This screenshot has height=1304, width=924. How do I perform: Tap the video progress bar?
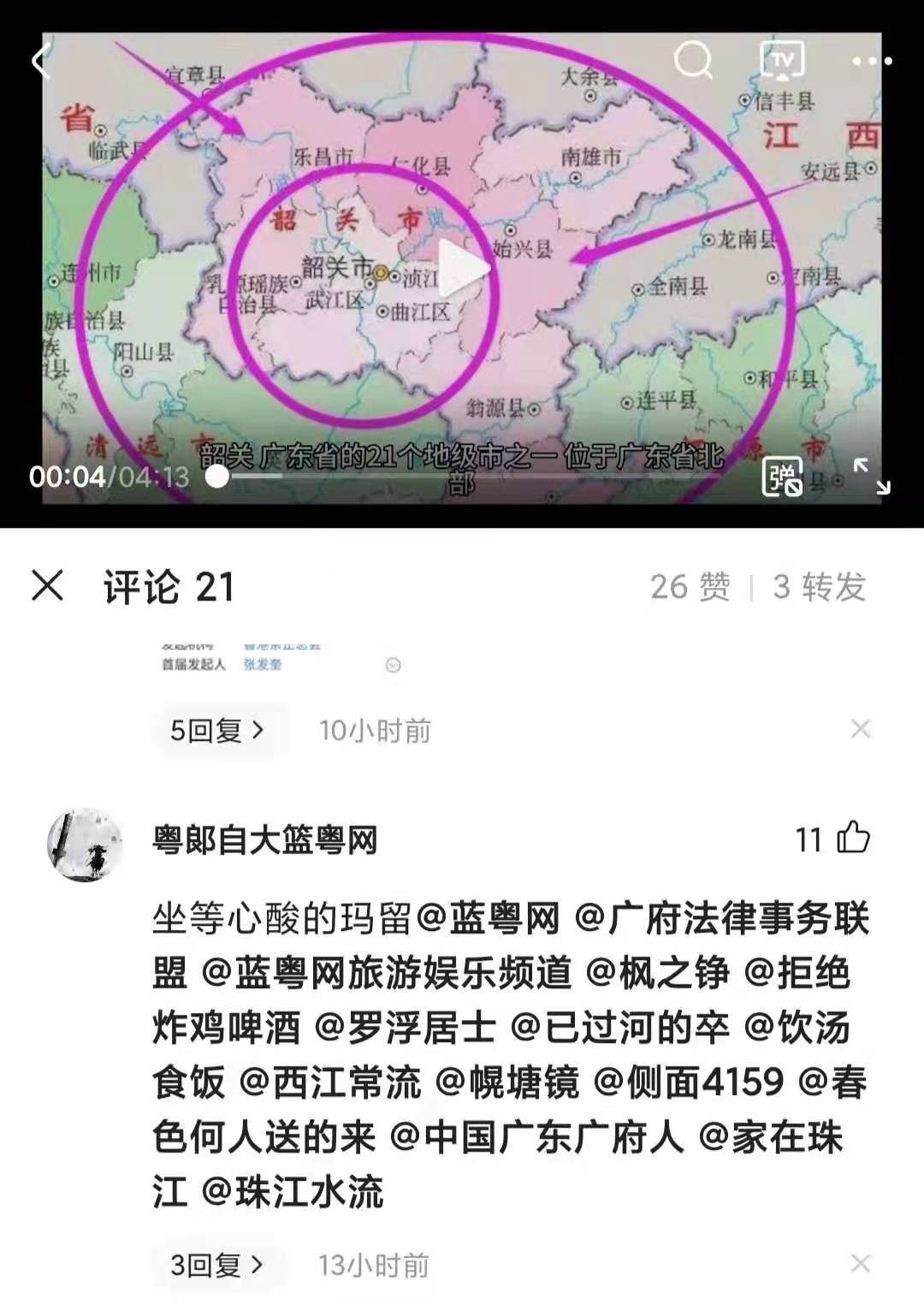point(479,477)
